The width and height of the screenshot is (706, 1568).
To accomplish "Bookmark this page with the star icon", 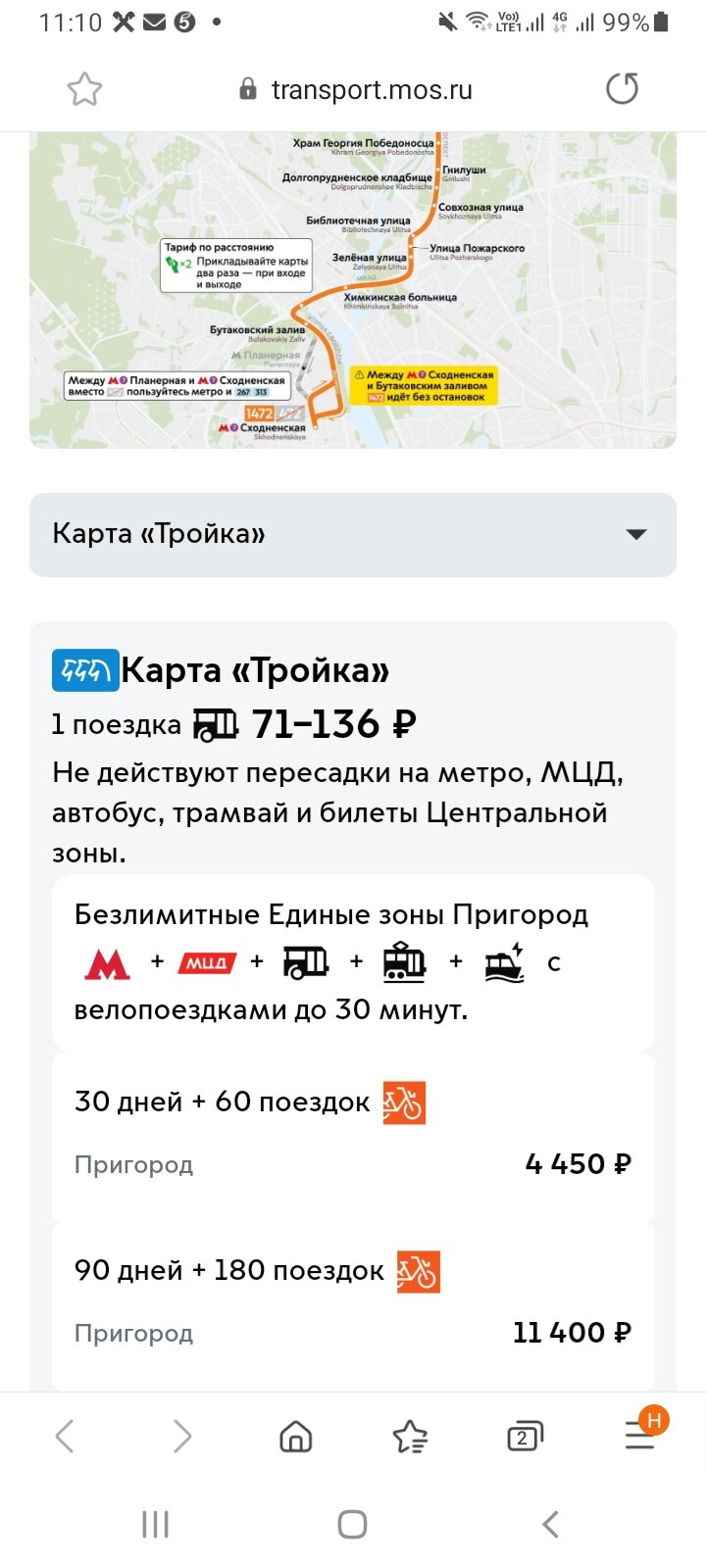I will click(x=84, y=90).
